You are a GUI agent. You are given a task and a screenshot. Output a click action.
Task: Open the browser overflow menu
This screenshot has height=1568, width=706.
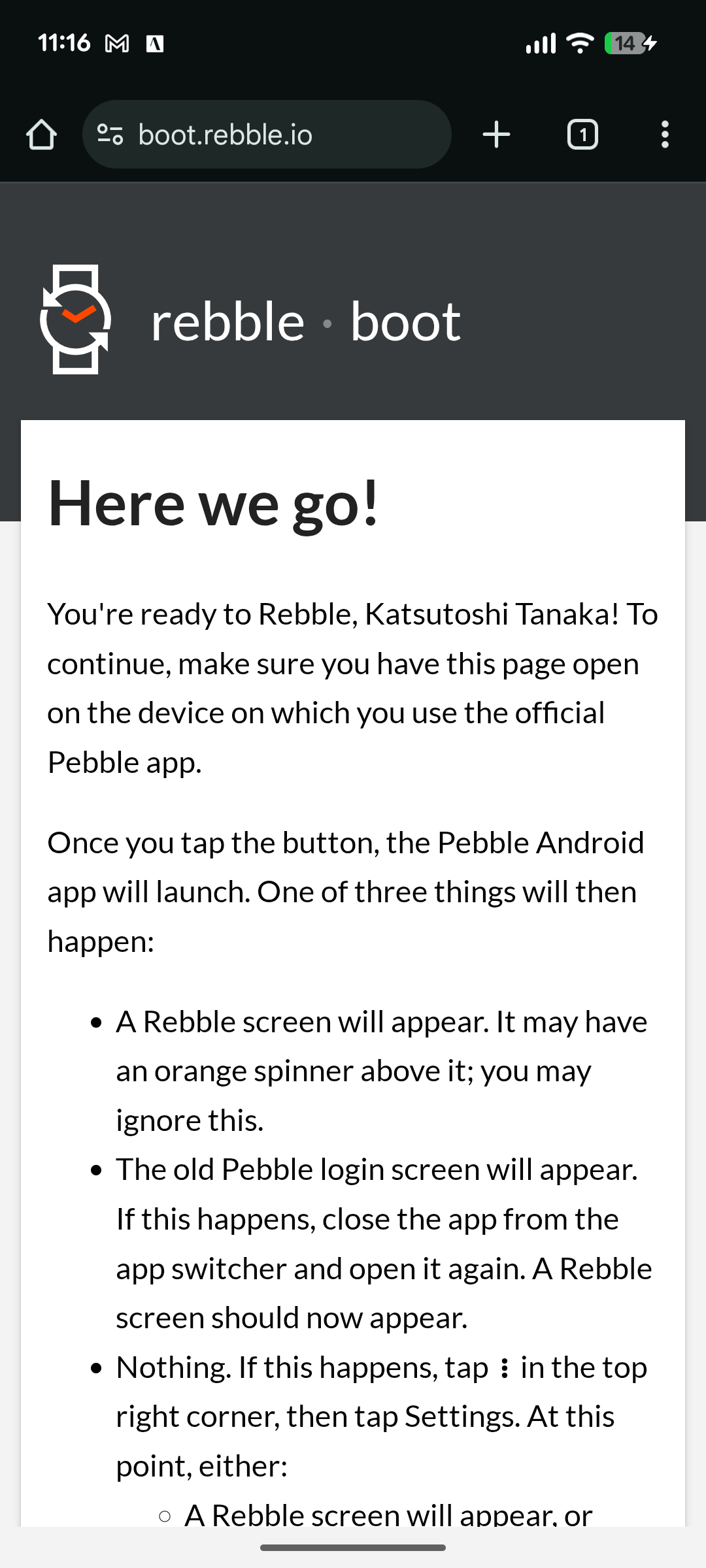coord(665,135)
